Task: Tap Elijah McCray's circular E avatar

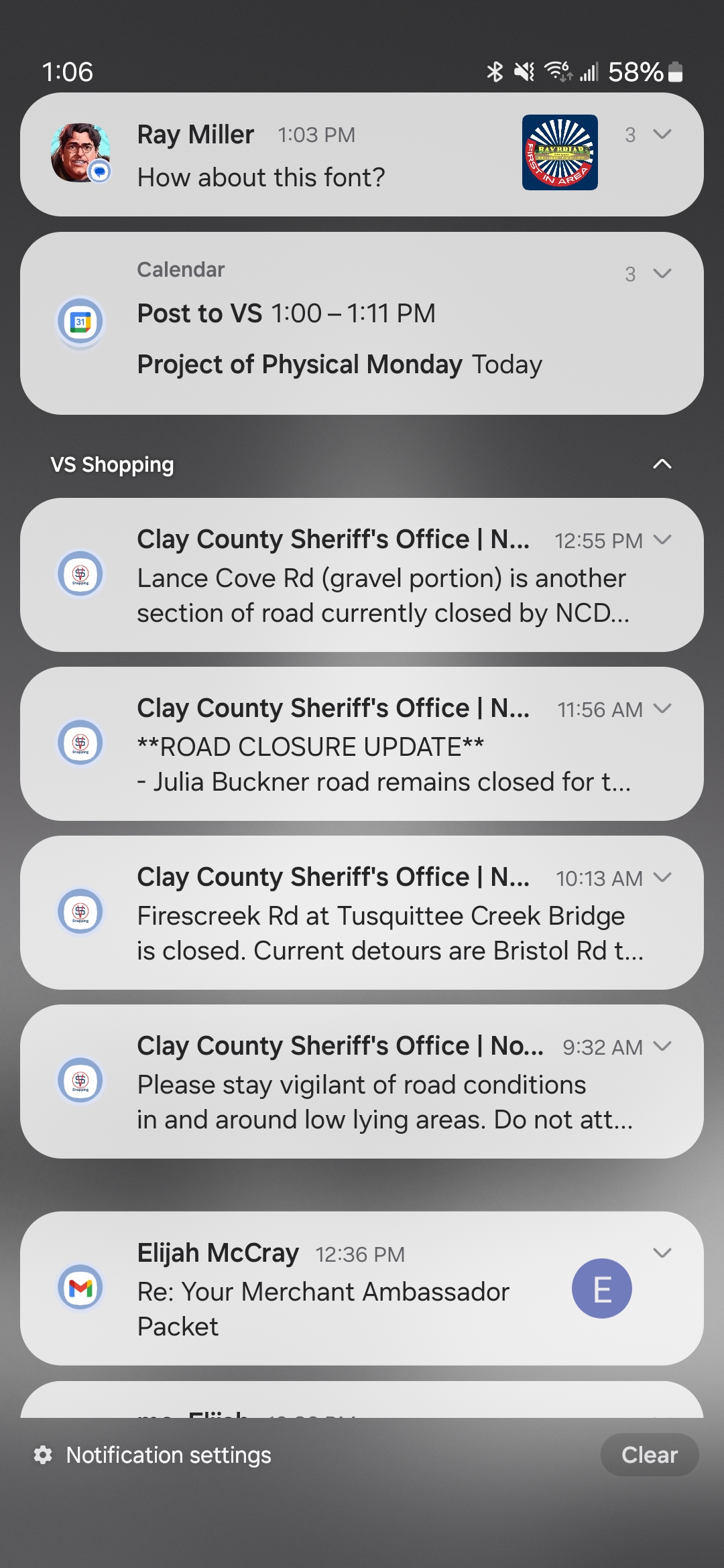Action: pos(602,1288)
